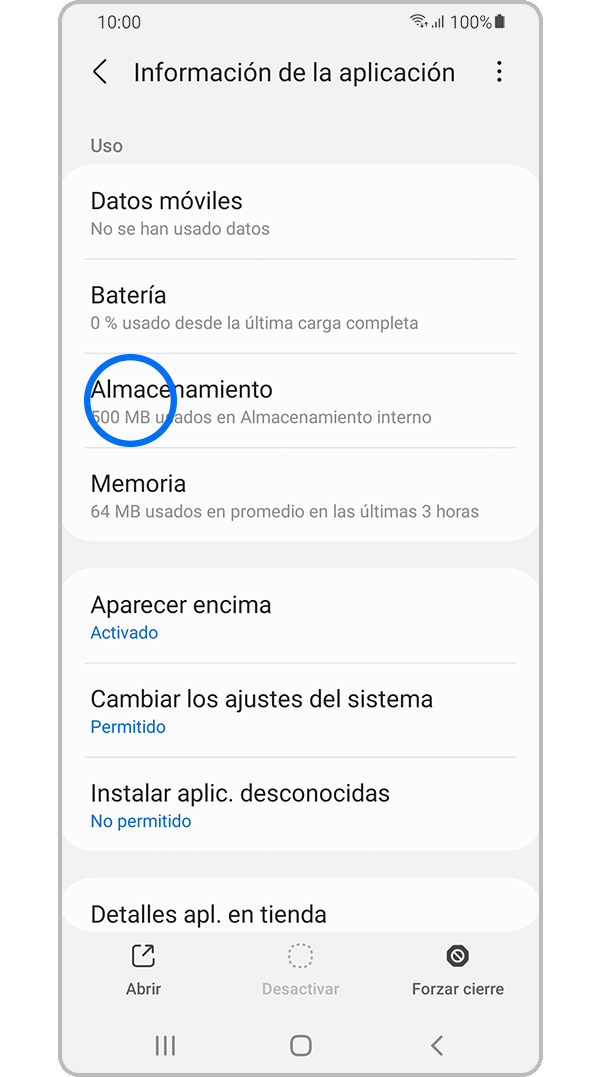The height and width of the screenshot is (1077, 600).
Task: Open Cambiar los ajustes del sistema
Action: (x=300, y=711)
